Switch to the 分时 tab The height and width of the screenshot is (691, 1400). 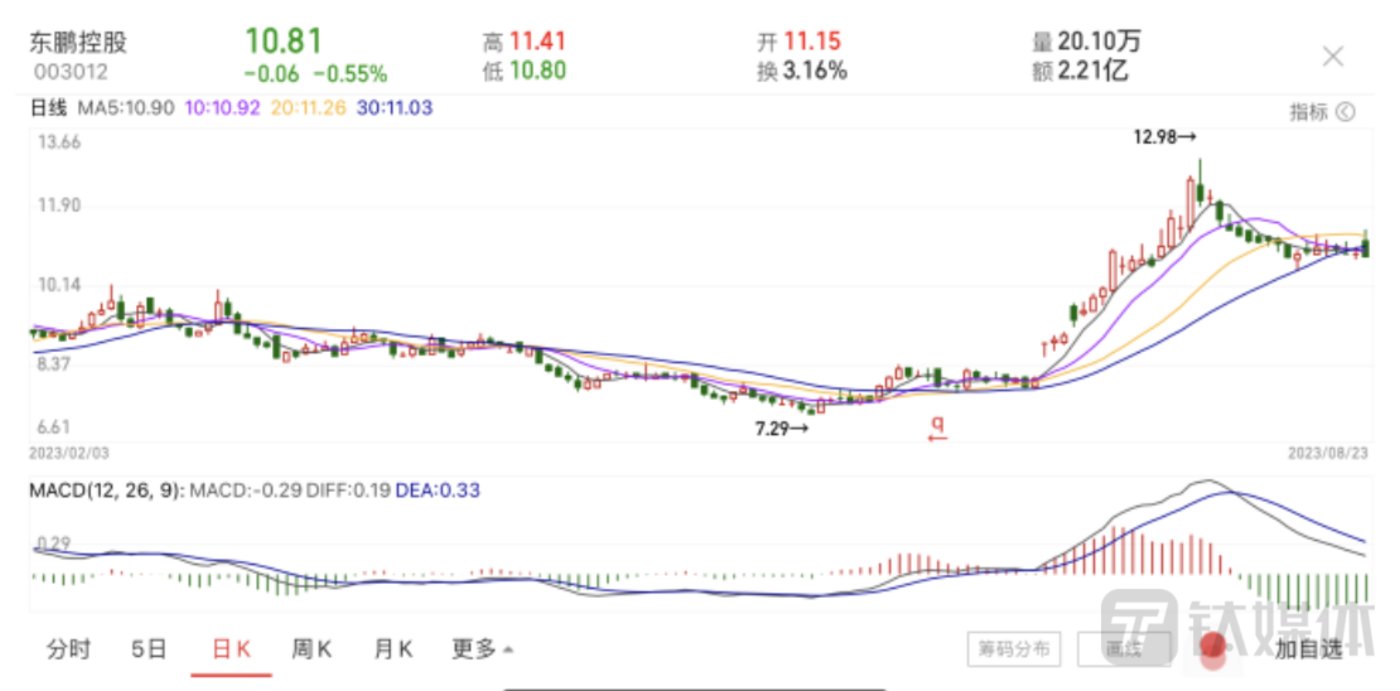[x=69, y=649]
